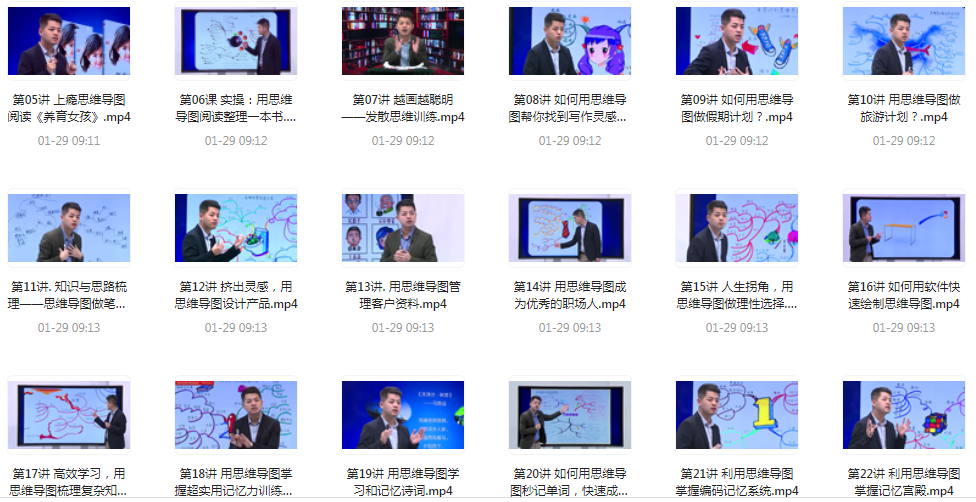Open 第15讲 人生拐角 video file
Viewport: 976px width, 502px height.
(x=737, y=228)
